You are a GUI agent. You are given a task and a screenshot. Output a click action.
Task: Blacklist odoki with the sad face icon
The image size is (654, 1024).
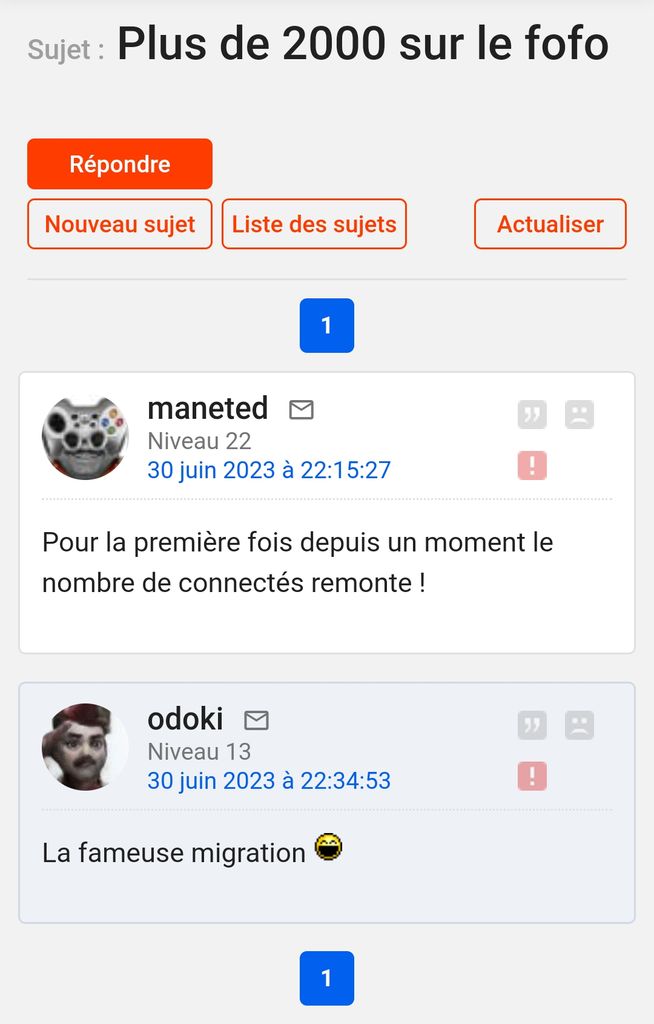click(579, 725)
